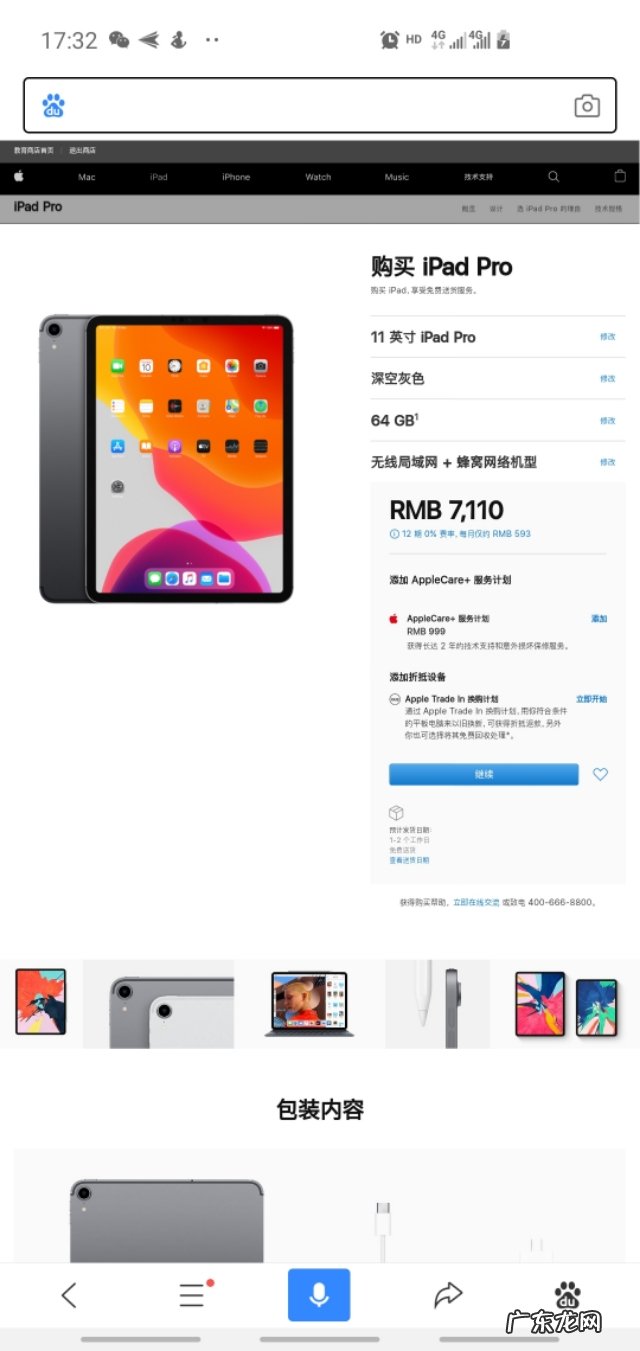
Task: Open the bottom menu with red dot
Action: click(192, 1295)
